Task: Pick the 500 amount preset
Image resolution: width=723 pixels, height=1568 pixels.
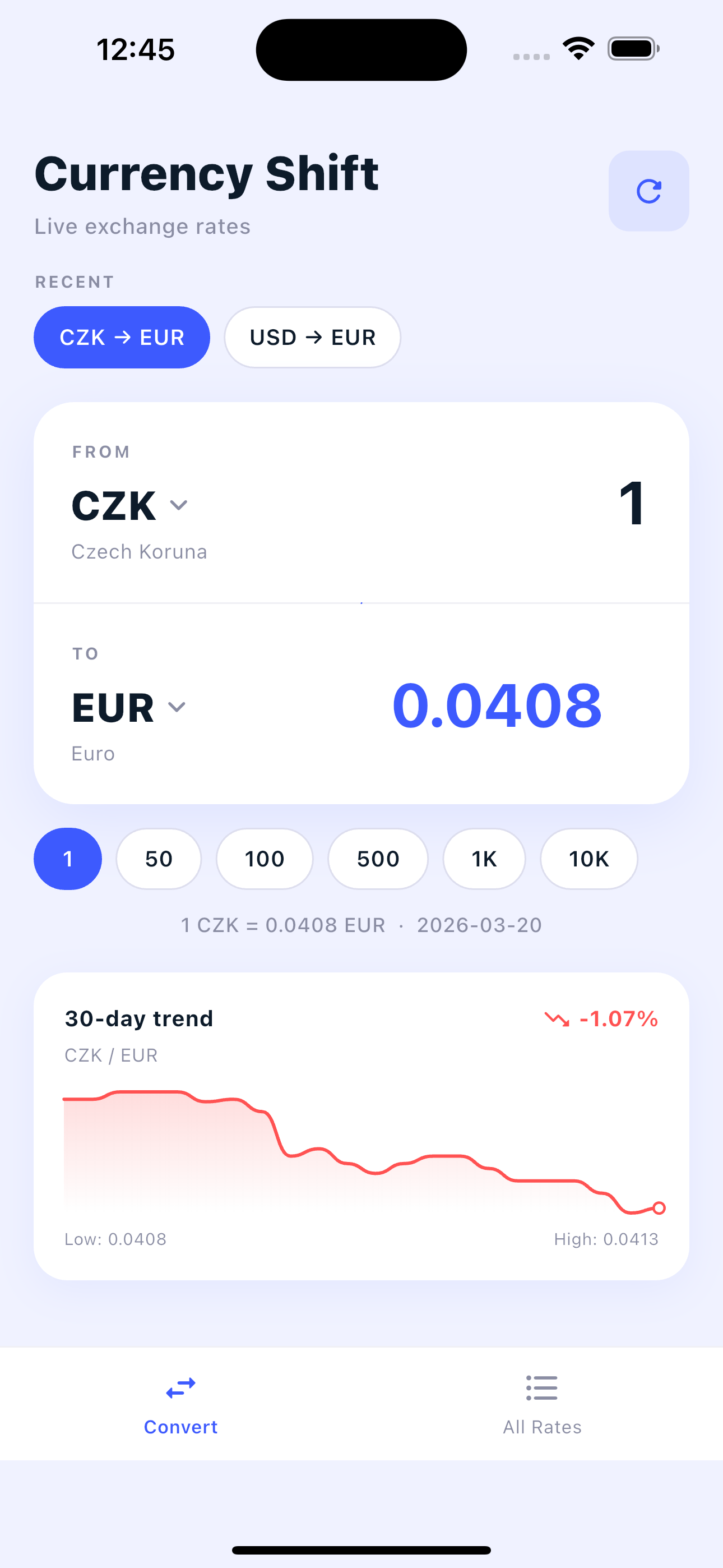Action: pos(378,859)
